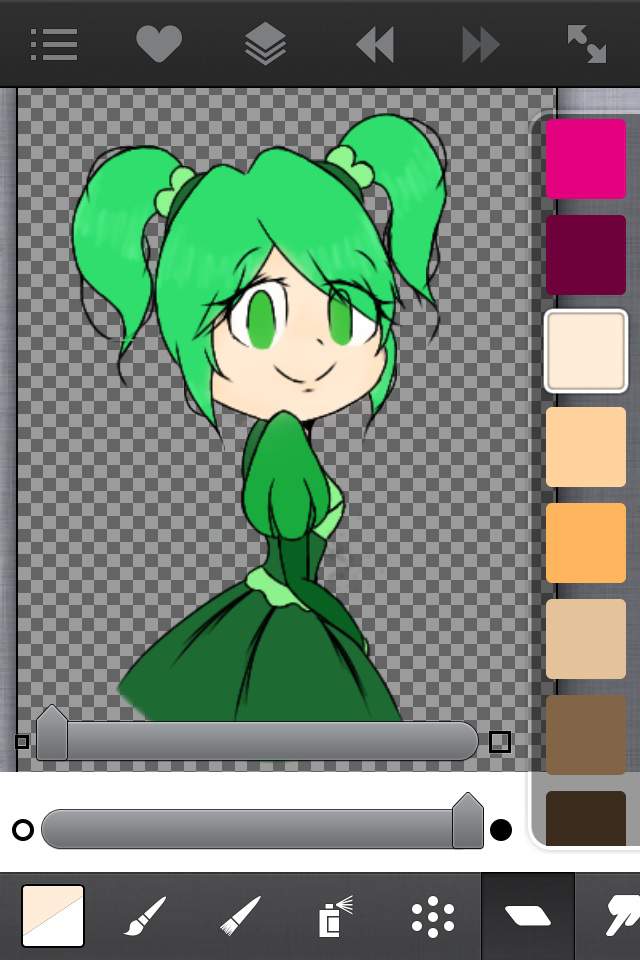Select the hot pink color swatch
Screen dimensions: 640x960
[x=586, y=159]
